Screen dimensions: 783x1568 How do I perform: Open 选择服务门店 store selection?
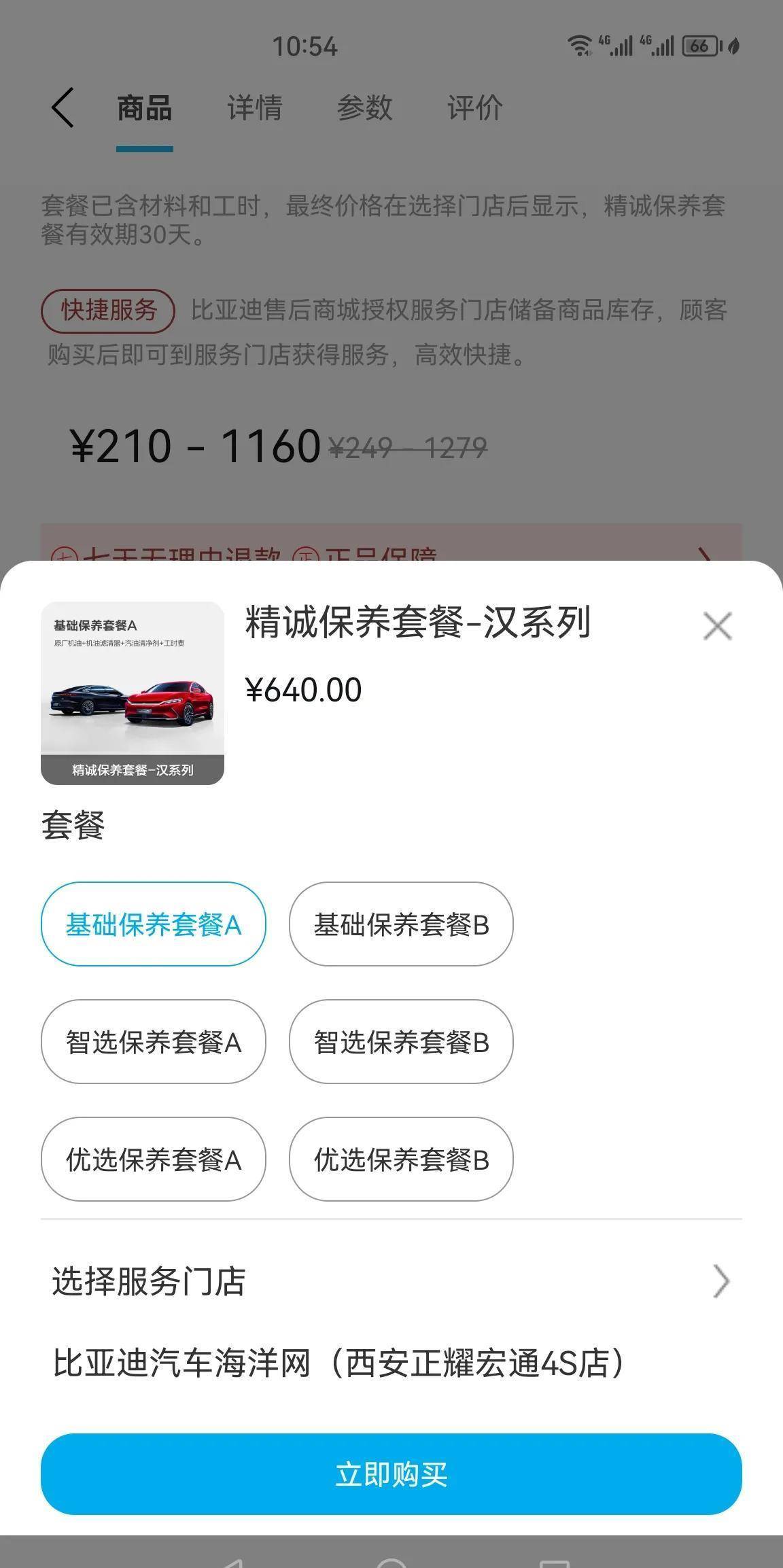click(391, 1282)
